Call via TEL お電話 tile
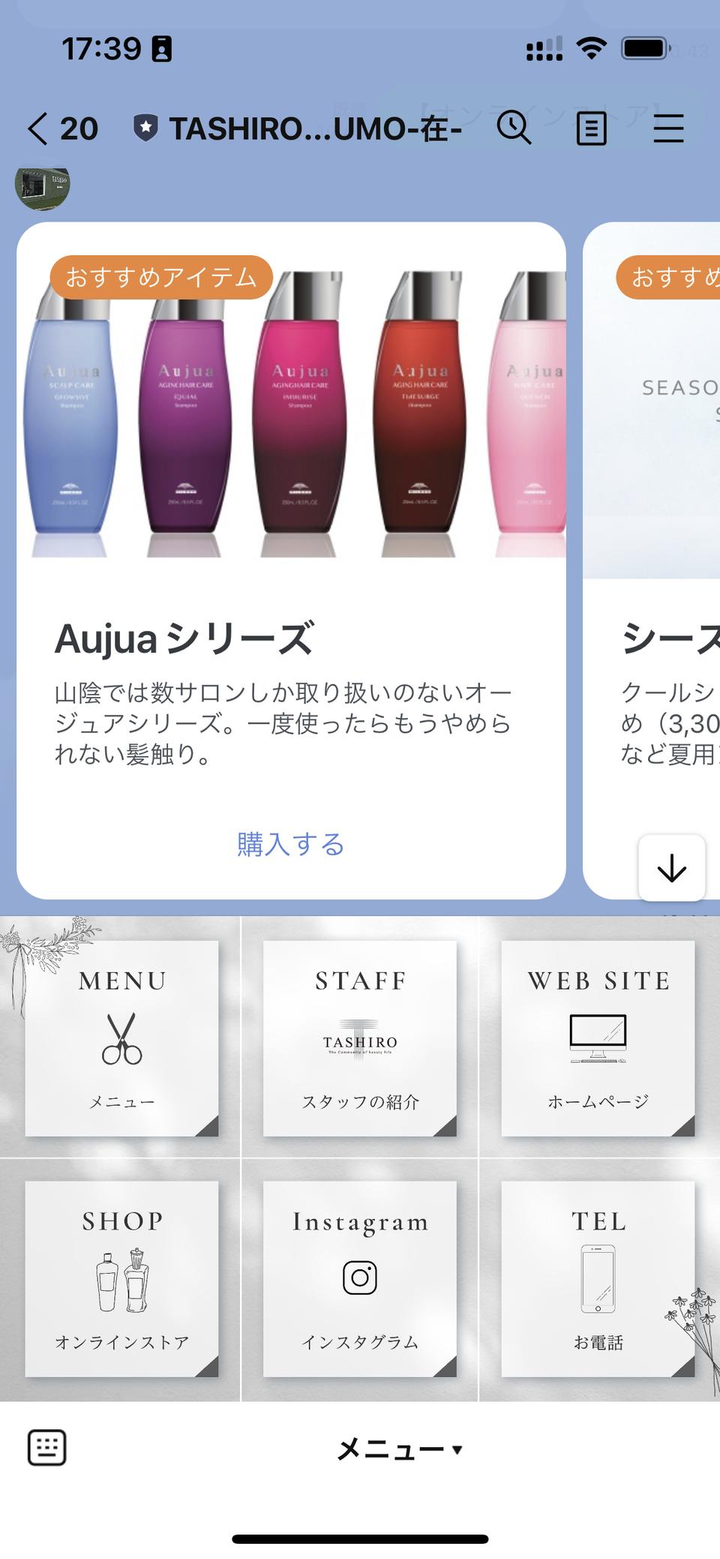The height and width of the screenshot is (1559, 720). tap(598, 1279)
